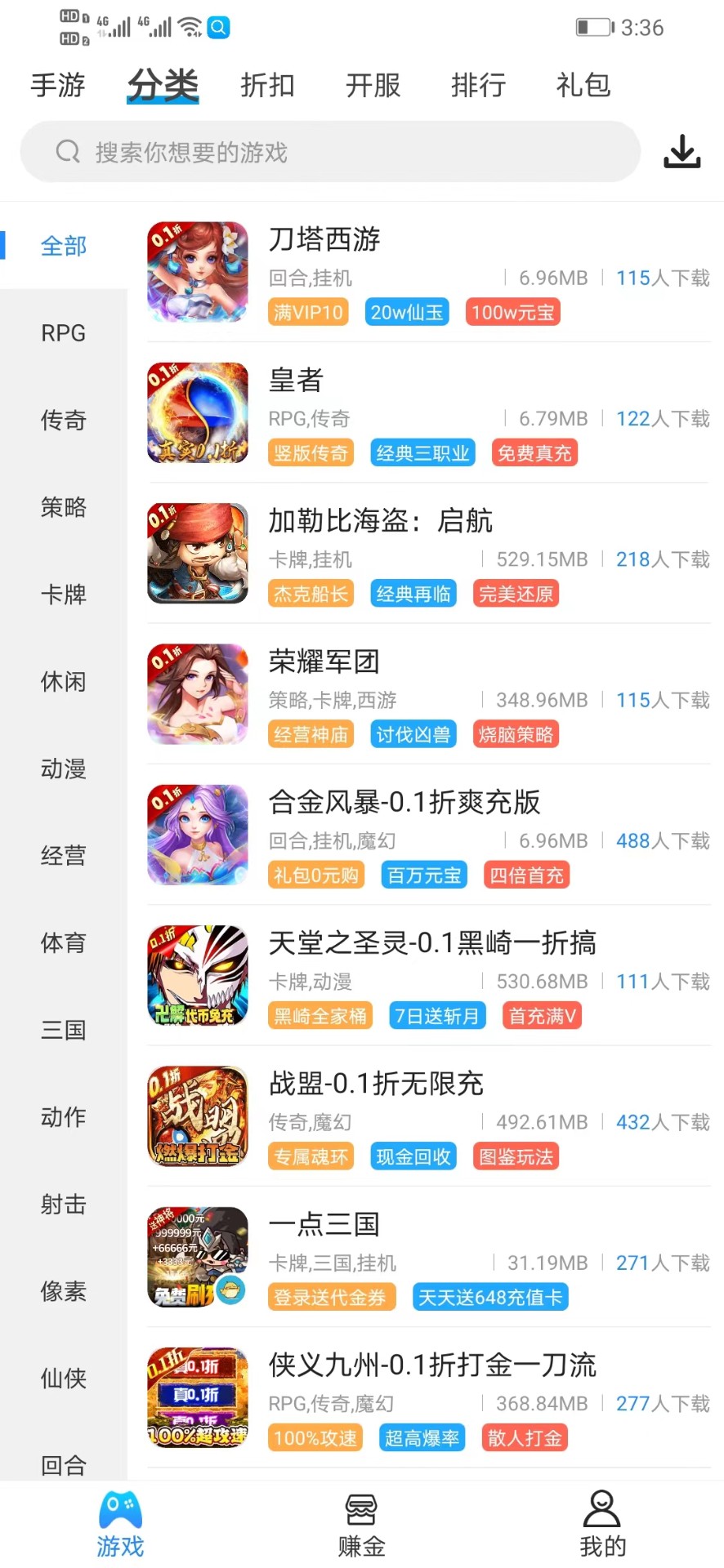Switch to the 折扣 tab
The height and width of the screenshot is (1568, 724).
[x=267, y=85]
